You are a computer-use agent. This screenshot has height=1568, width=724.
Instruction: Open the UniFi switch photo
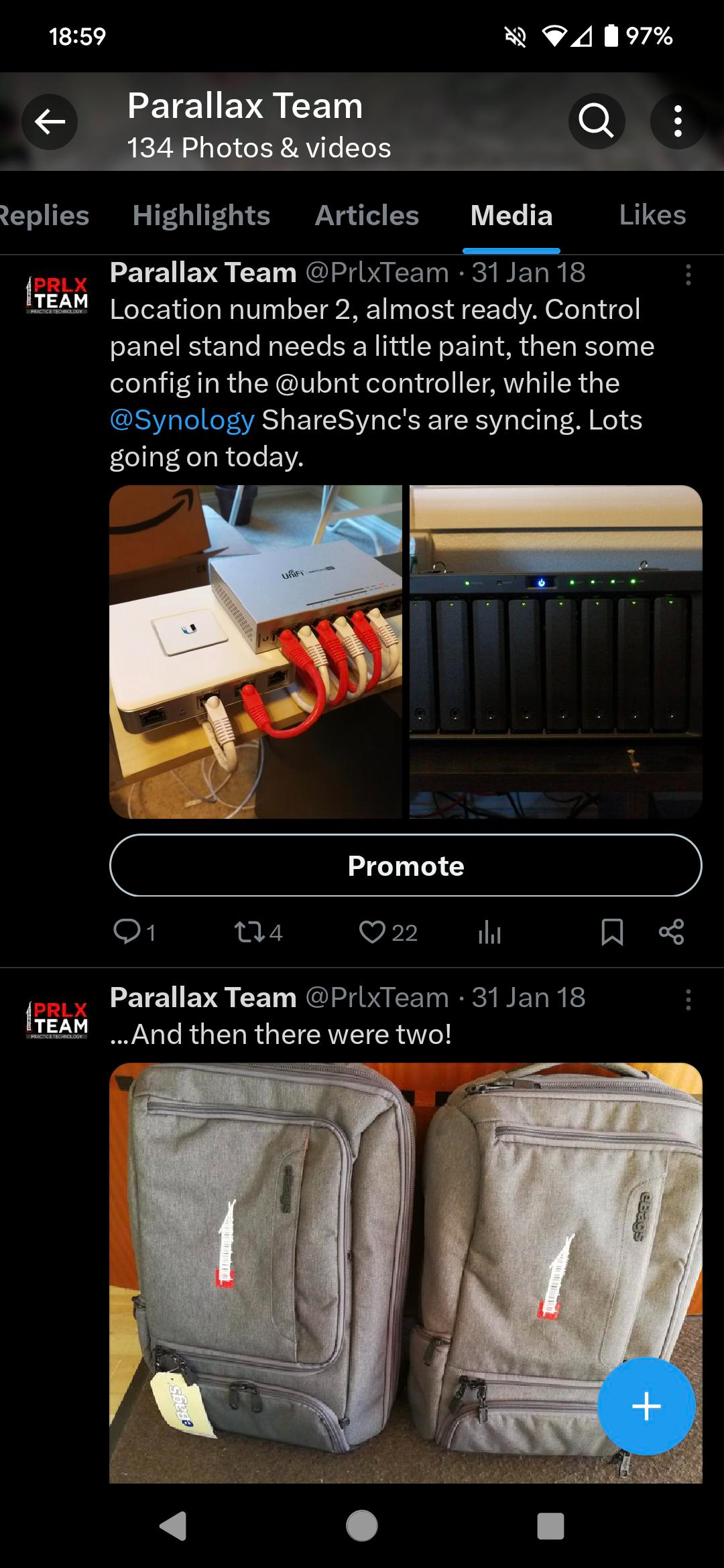(255, 651)
